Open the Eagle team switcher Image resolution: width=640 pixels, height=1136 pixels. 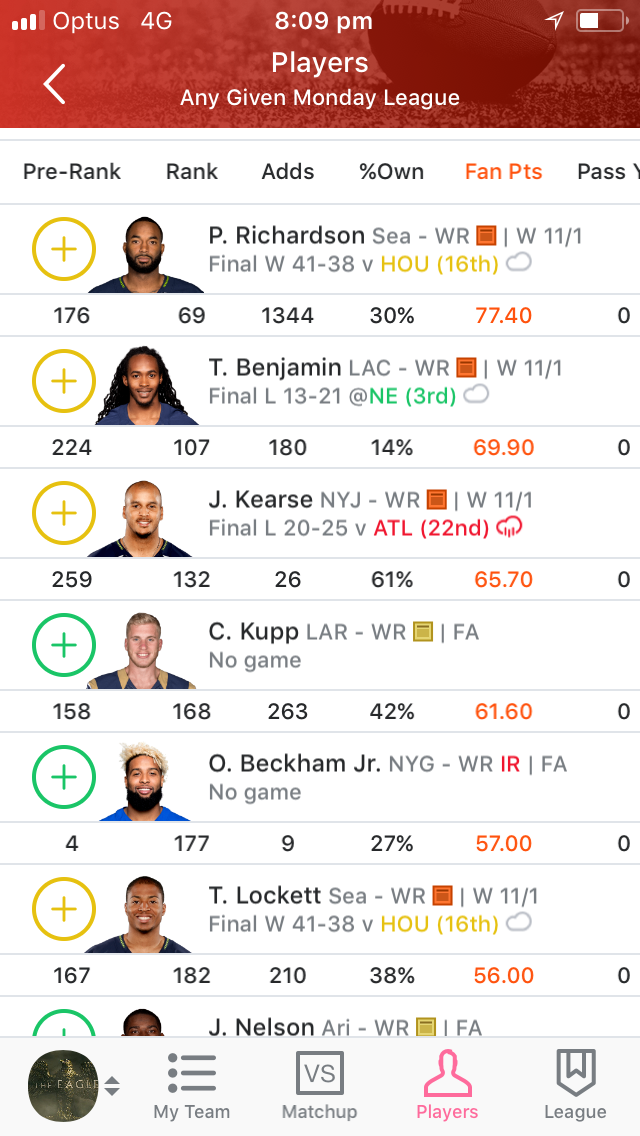click(x=72, y=1086)
